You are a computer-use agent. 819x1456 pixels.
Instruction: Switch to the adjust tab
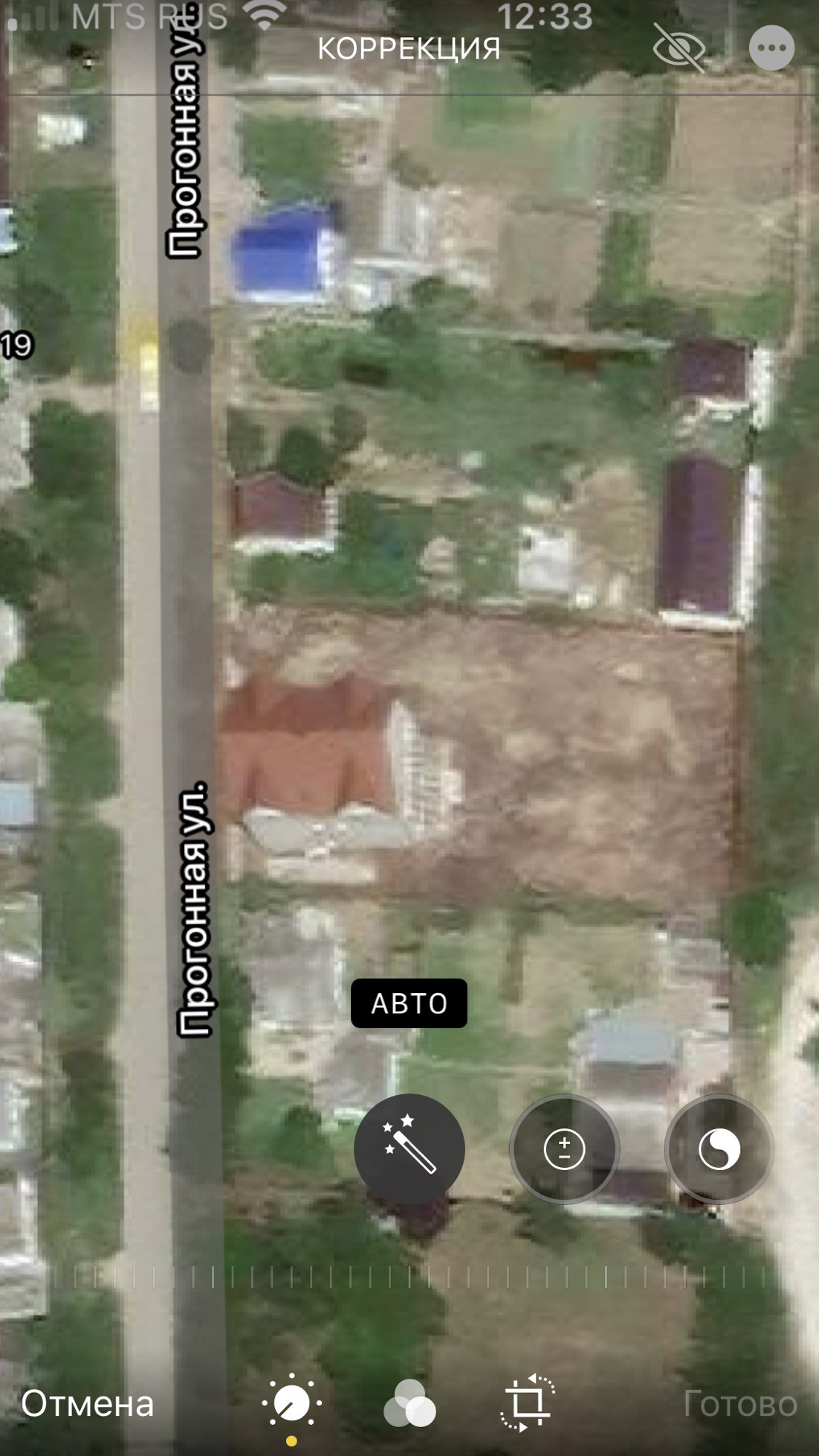point(291,1403)
